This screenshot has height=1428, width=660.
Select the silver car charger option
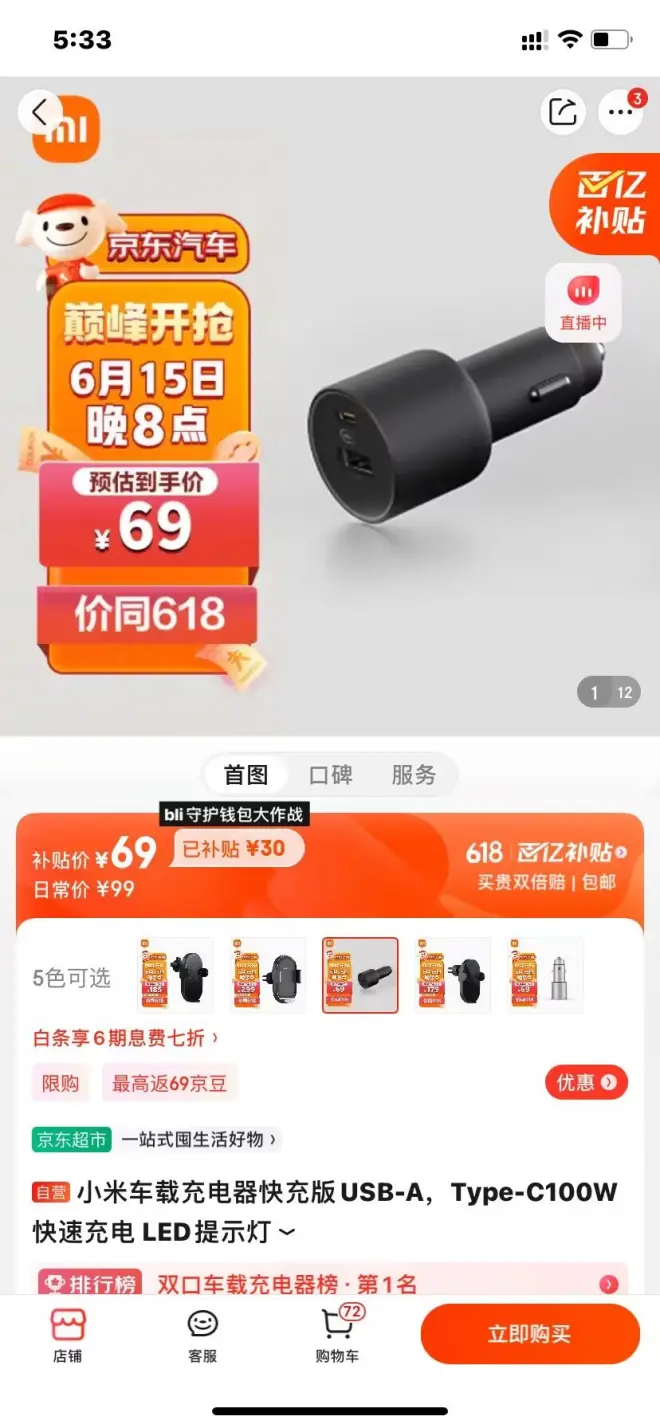[546, 975]
